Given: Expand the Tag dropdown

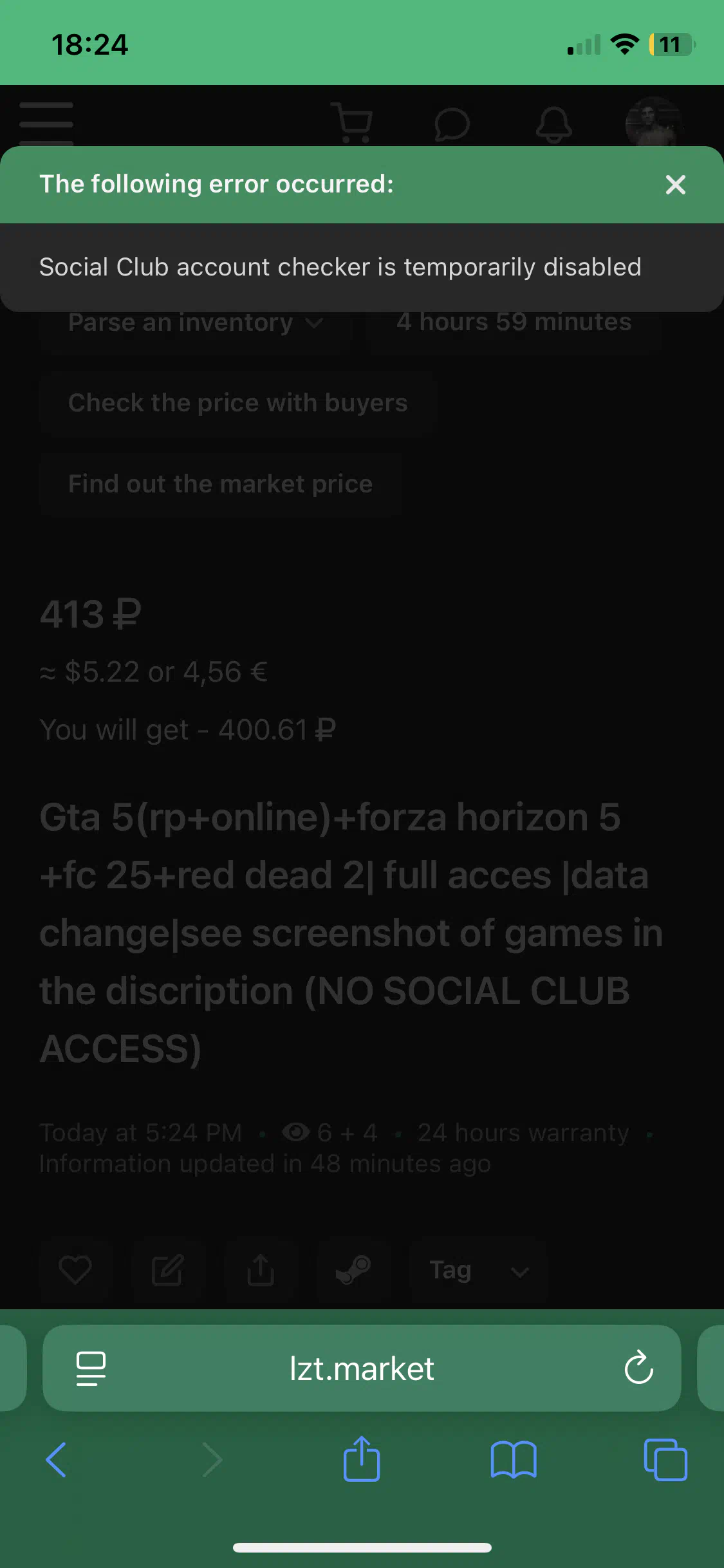Looking at the screenshot, I should pos(479,1271).
